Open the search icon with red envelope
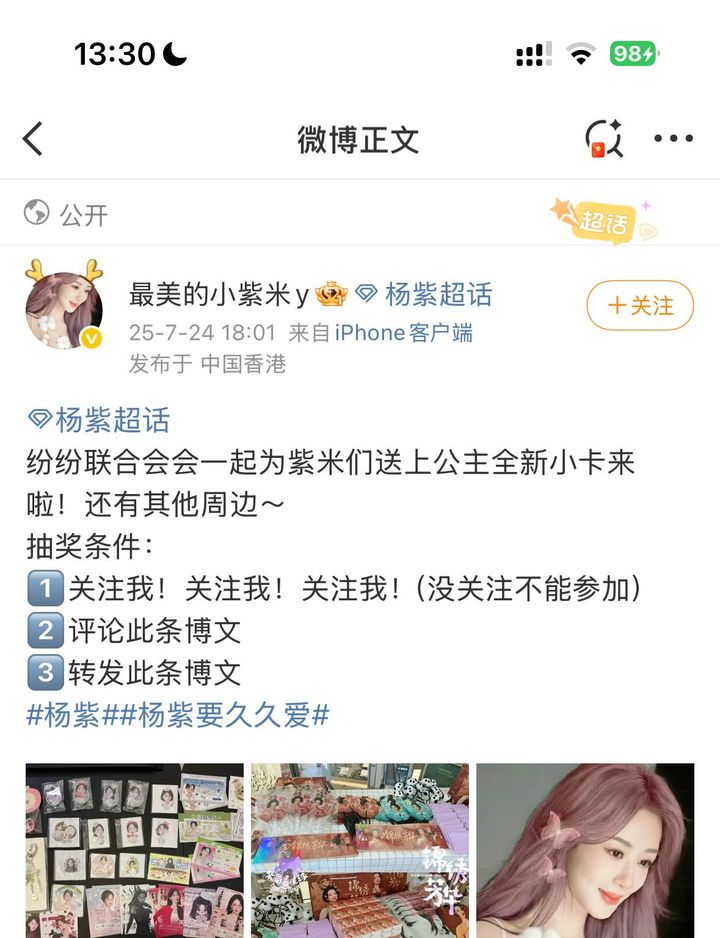The image size is (720, 938). point(604,139)
